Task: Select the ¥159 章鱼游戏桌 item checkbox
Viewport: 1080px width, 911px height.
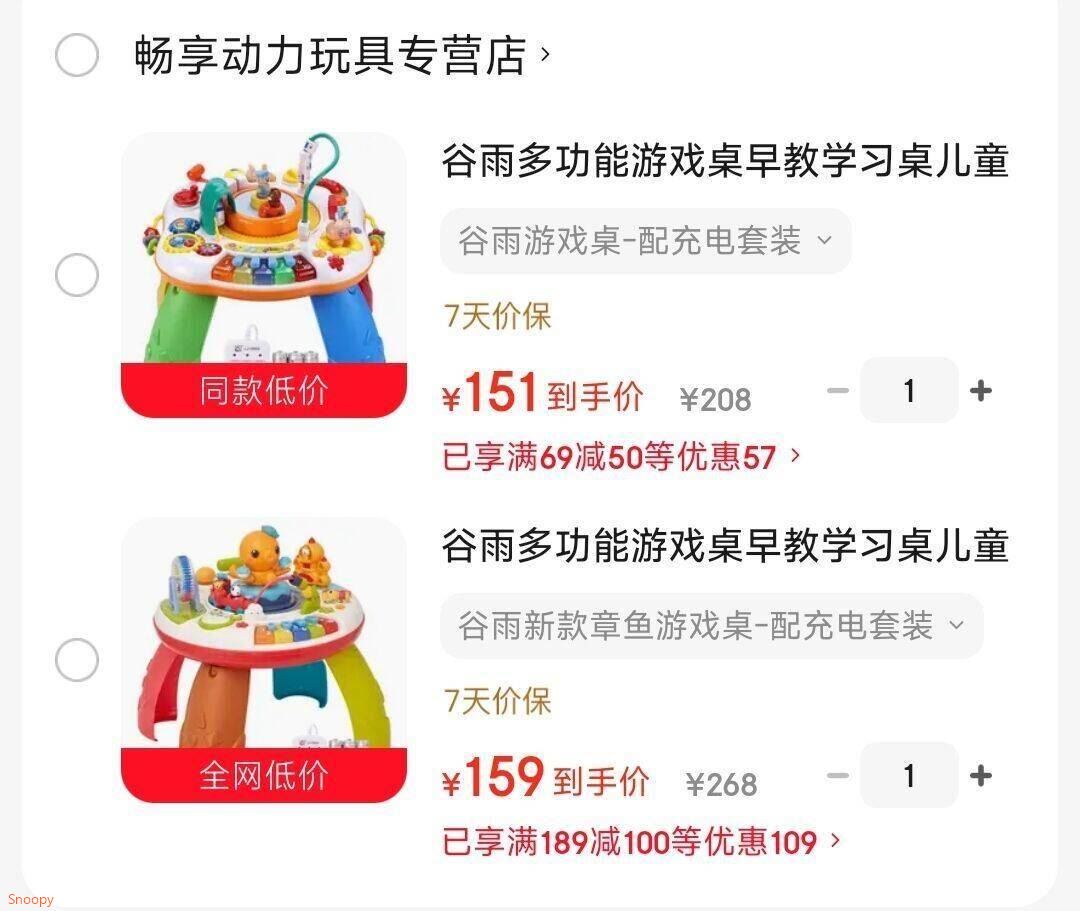Action: coord(77,660)
